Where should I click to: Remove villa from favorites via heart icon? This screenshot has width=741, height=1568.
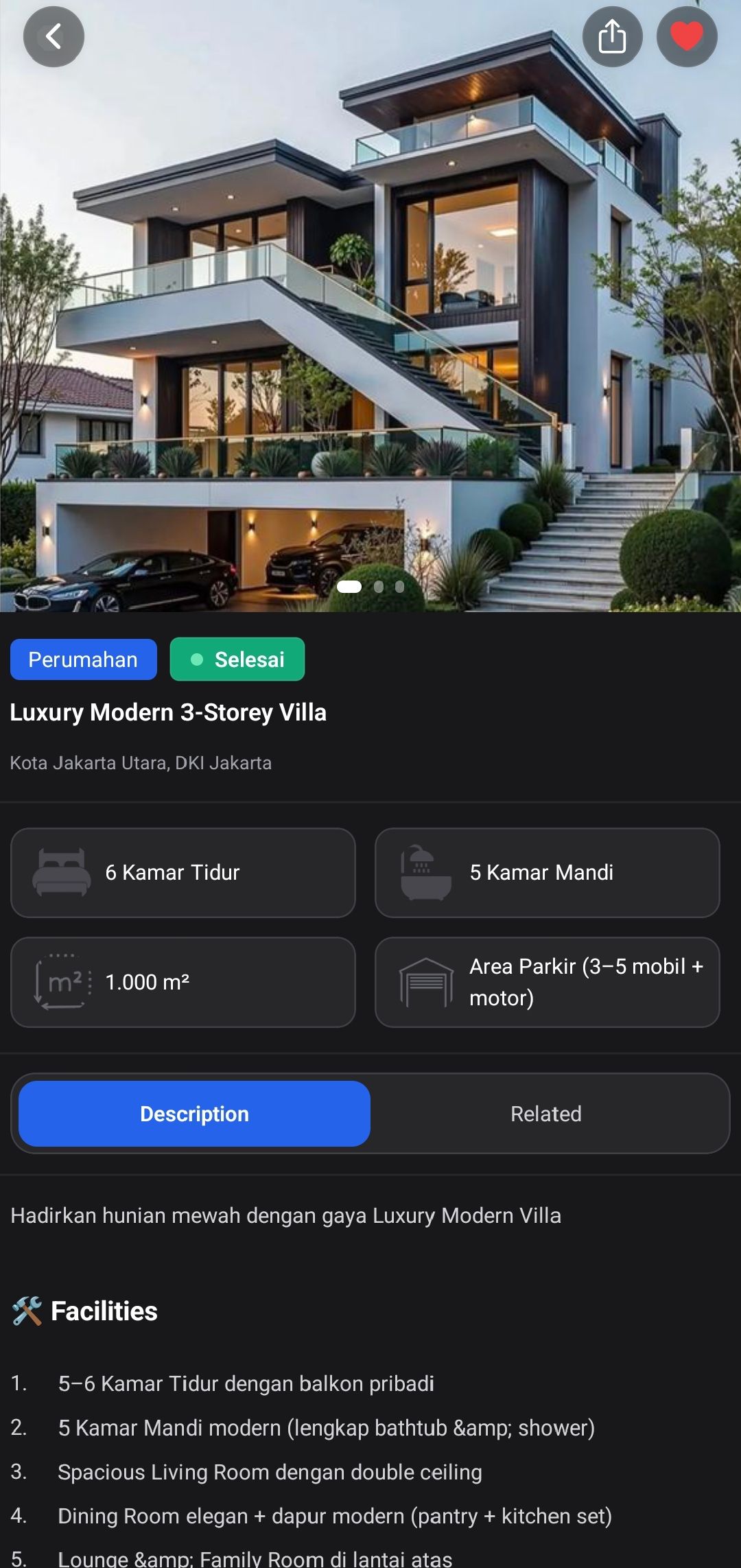[x=687, y=37]
